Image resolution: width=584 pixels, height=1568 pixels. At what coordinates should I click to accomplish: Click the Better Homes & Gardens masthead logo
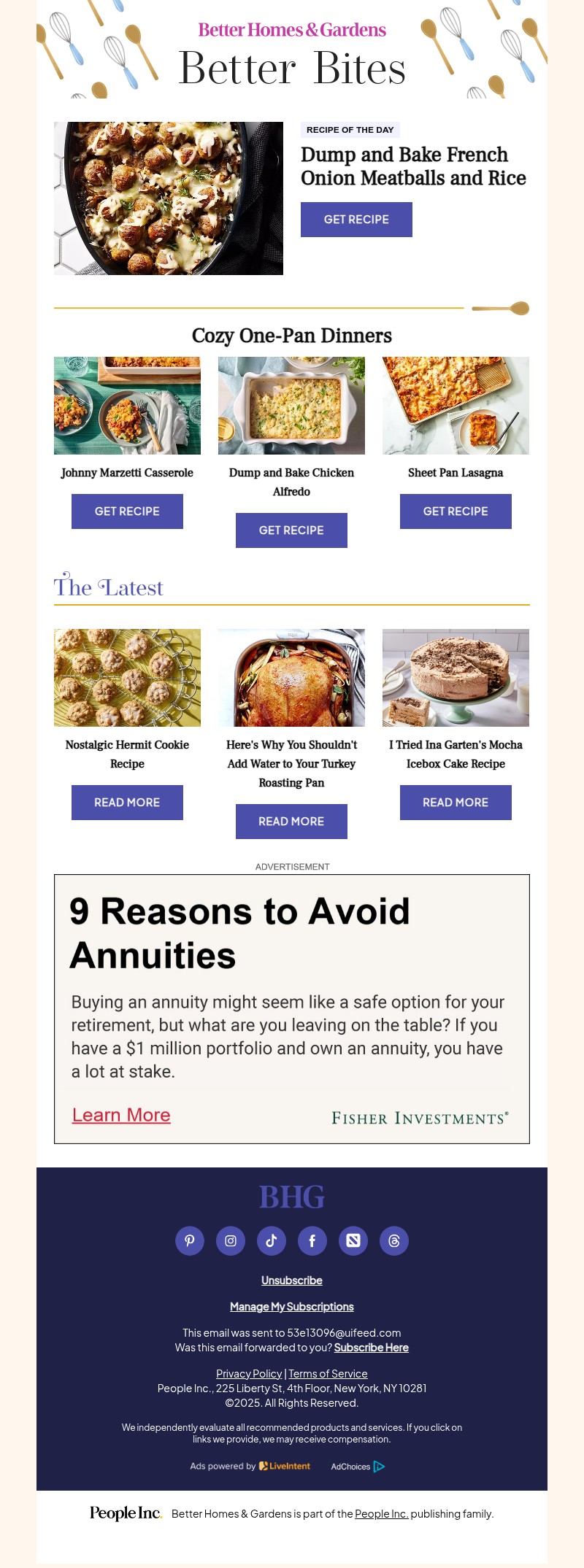point(292,31)
